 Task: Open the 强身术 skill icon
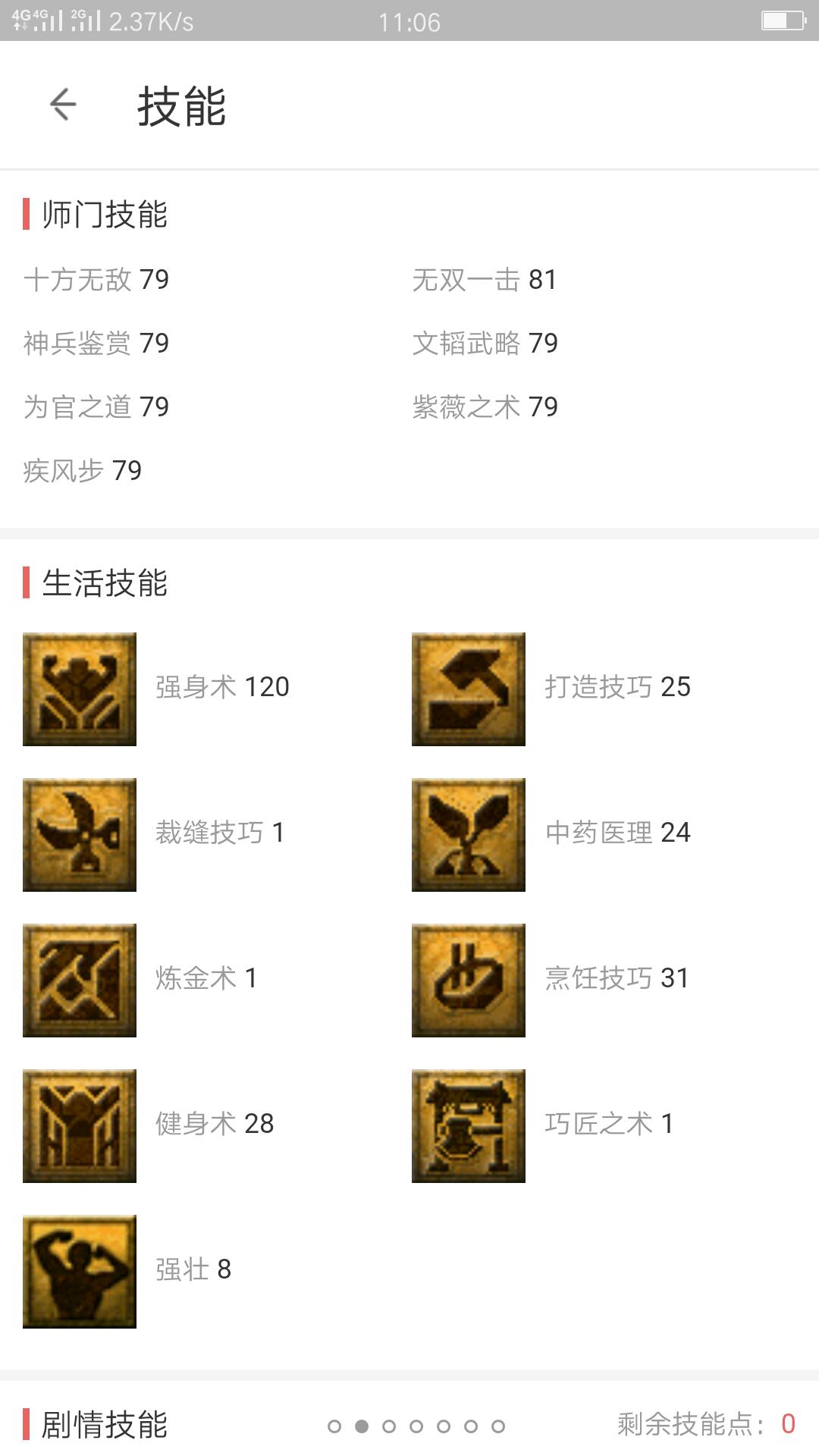click(80, 689)
